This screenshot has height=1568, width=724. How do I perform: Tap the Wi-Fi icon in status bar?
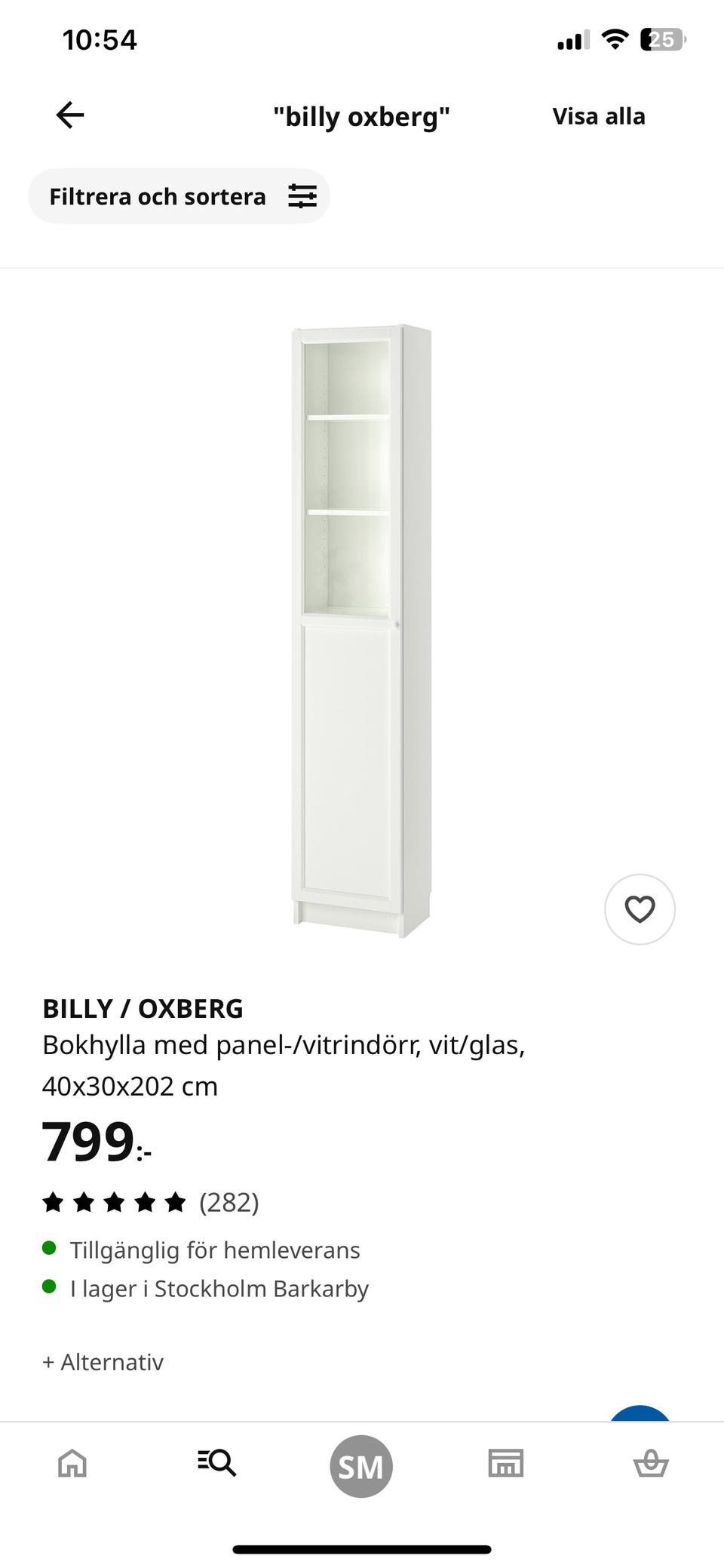616,40
